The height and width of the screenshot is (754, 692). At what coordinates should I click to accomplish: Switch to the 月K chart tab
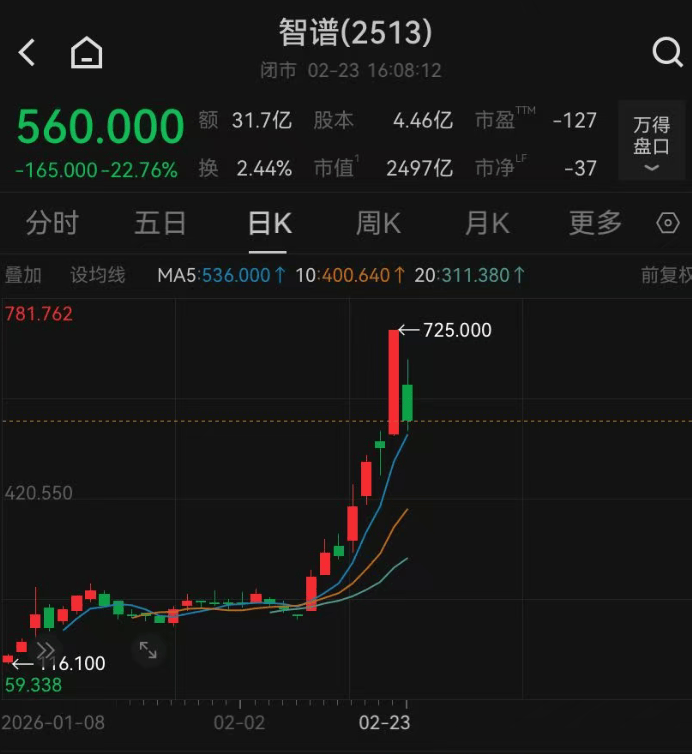click(487, 223)
